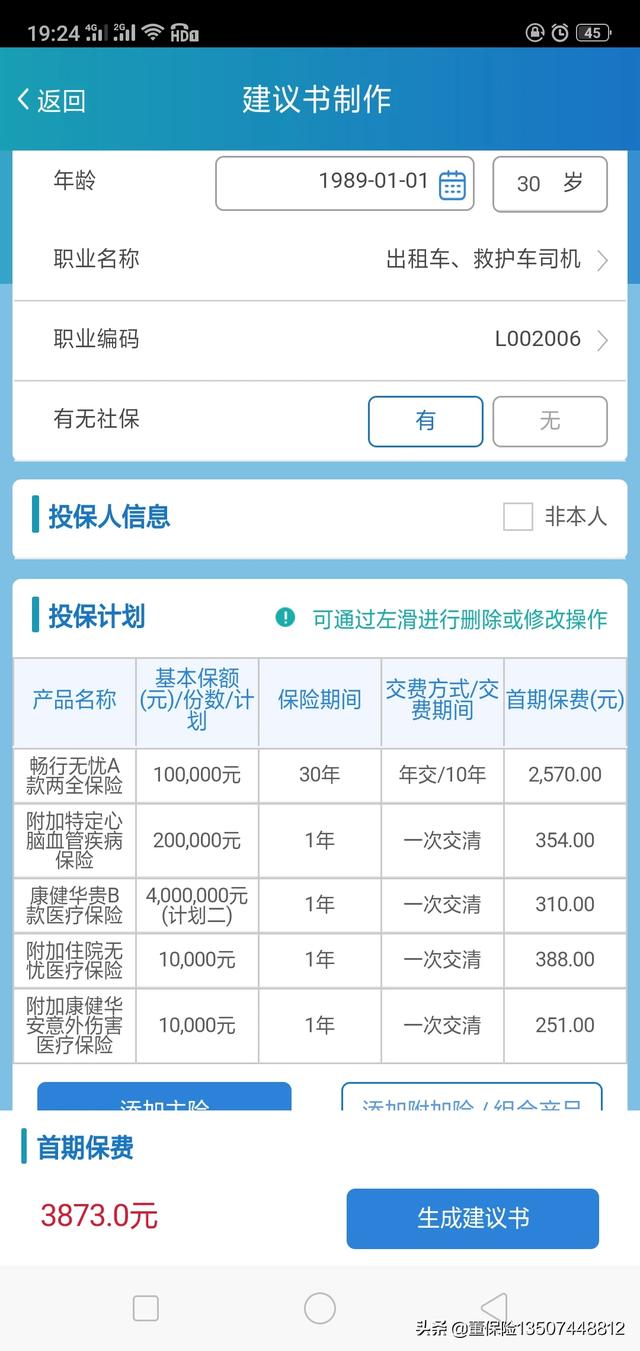Select 有 for social insurance

click(x=425, y=421)
